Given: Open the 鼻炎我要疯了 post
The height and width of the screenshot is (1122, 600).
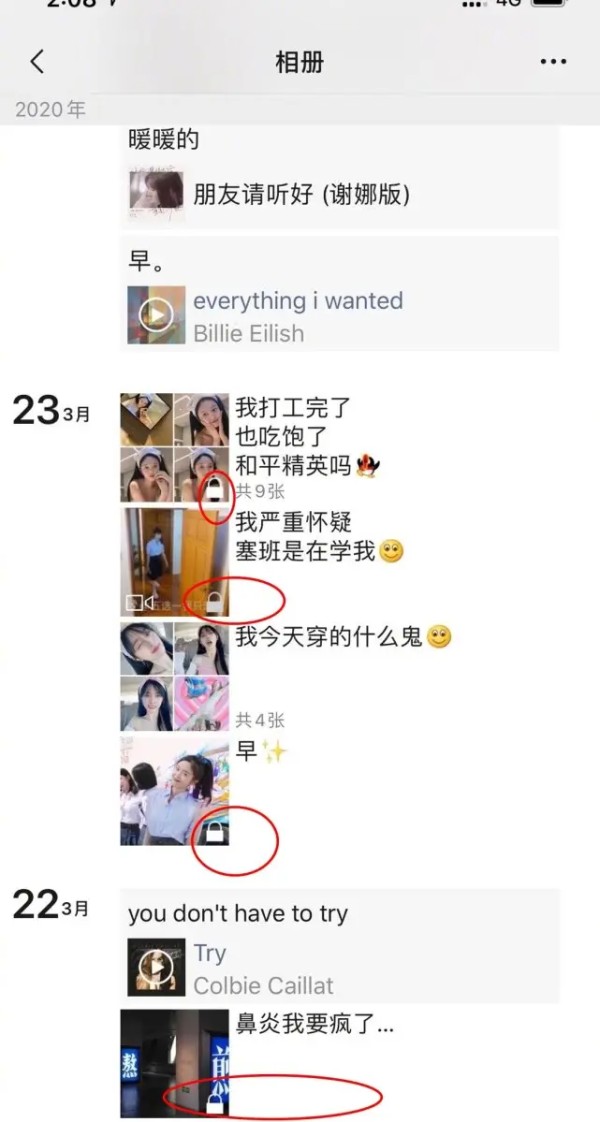Looking at the screenshot, I should tap(174, 1063).
